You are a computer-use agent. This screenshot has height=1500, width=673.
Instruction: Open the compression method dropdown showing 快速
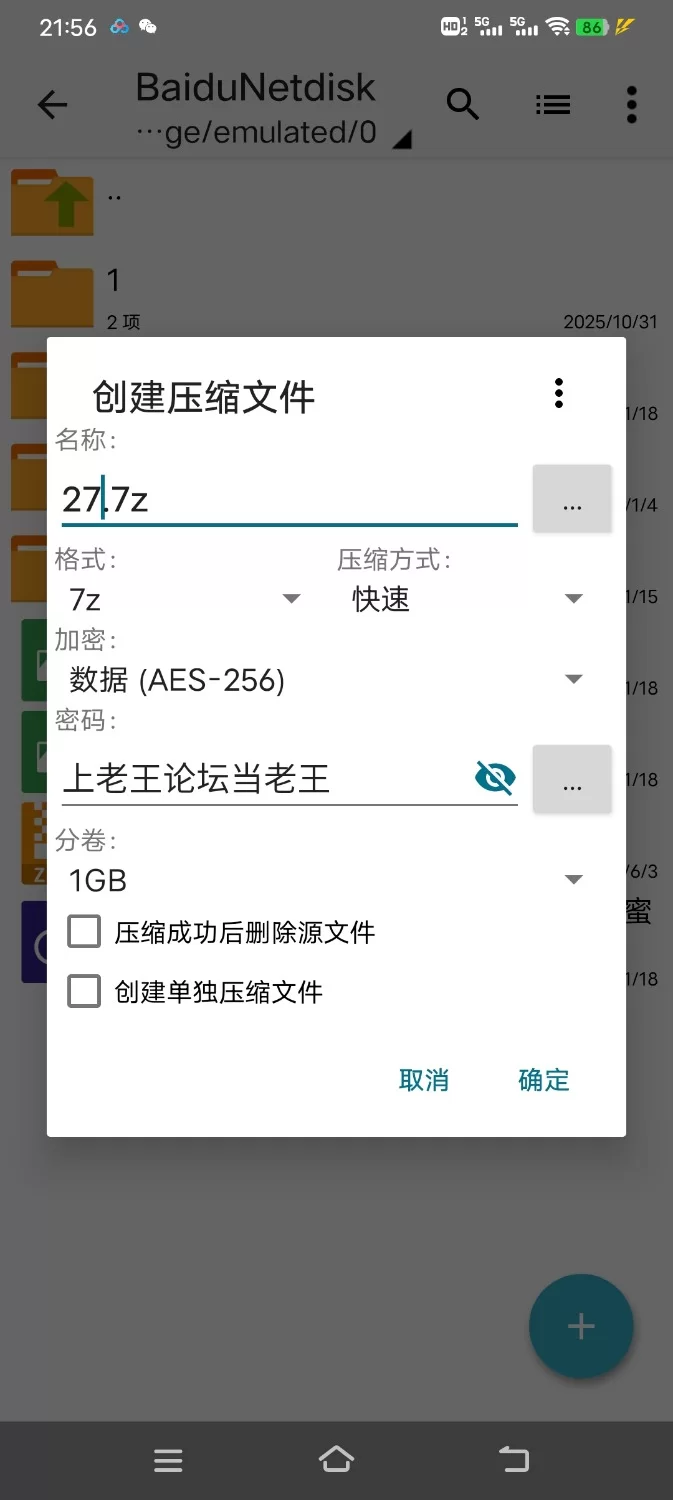click(x=466, y=599)
